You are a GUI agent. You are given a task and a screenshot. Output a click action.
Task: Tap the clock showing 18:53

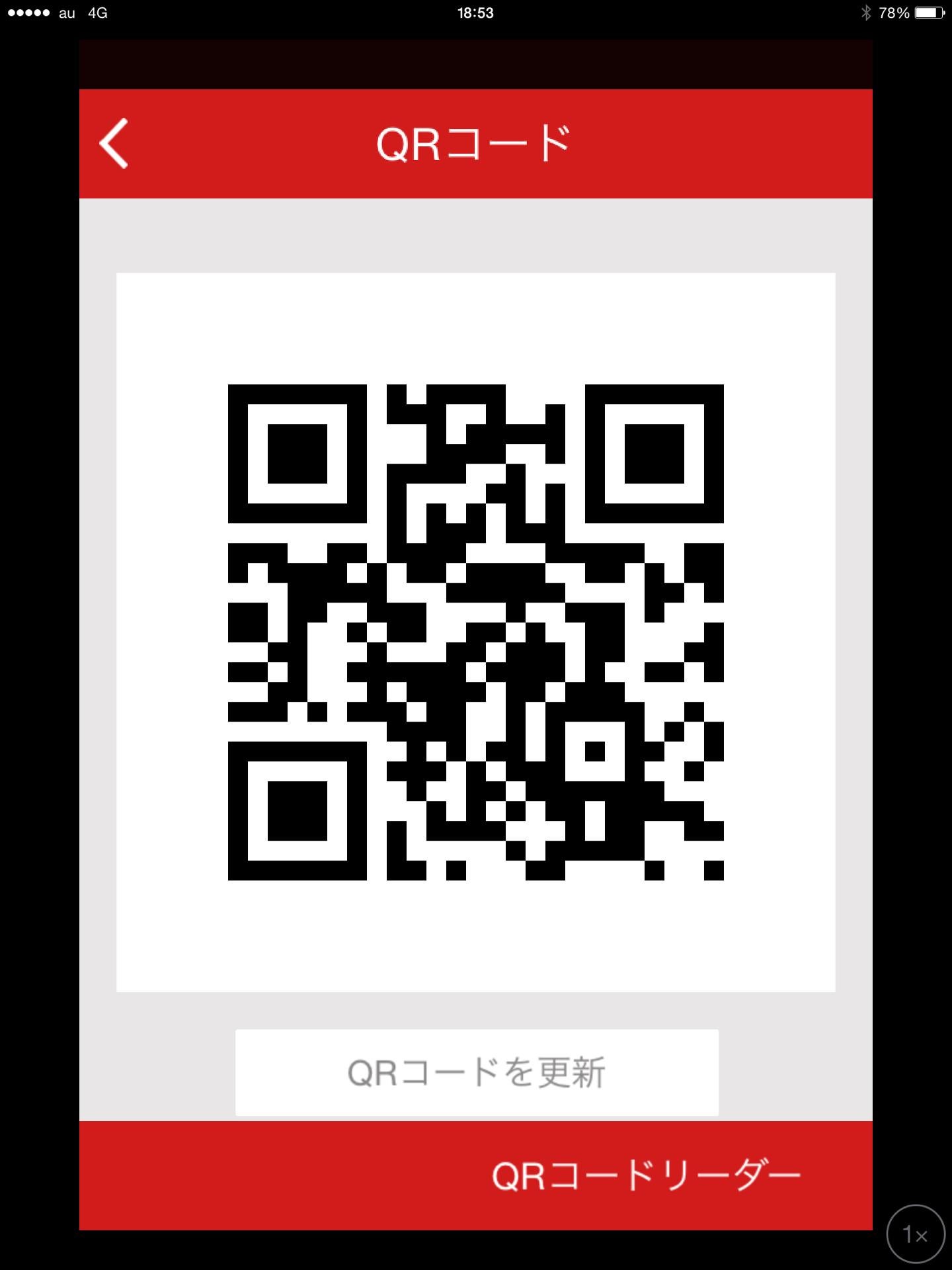coord(475,11)
